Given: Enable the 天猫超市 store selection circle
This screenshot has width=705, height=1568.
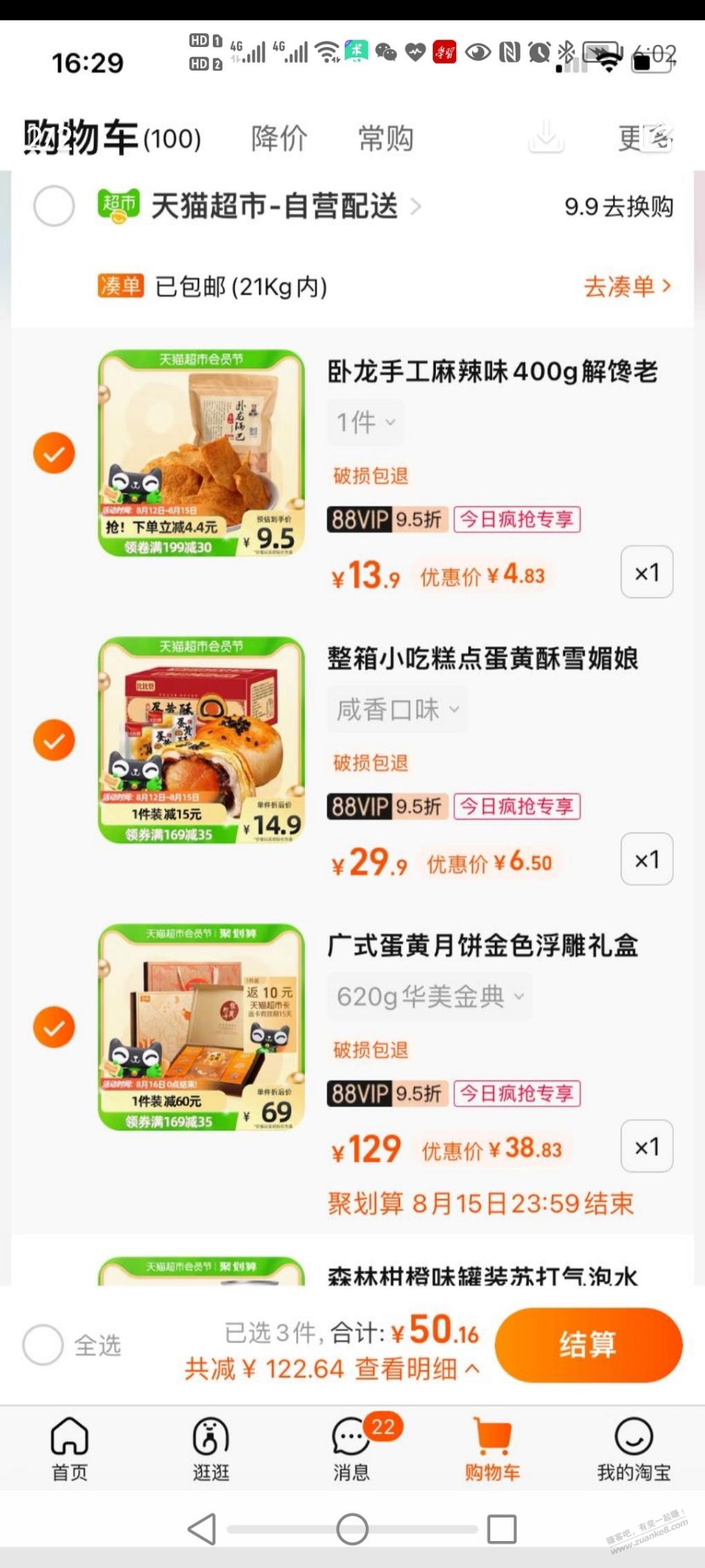Looking at the screenshot, I should 55,207.
